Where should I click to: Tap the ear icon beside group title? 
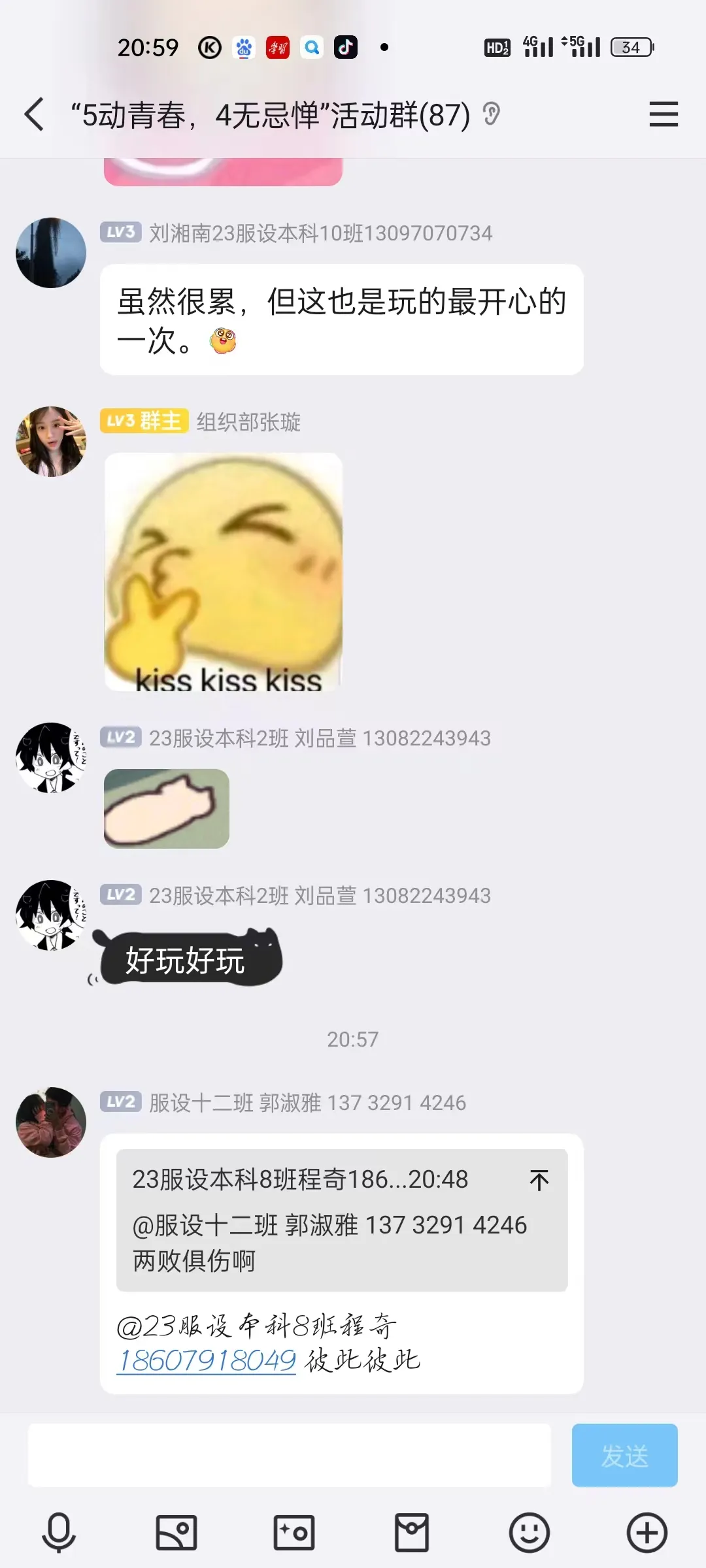point(492,114)
